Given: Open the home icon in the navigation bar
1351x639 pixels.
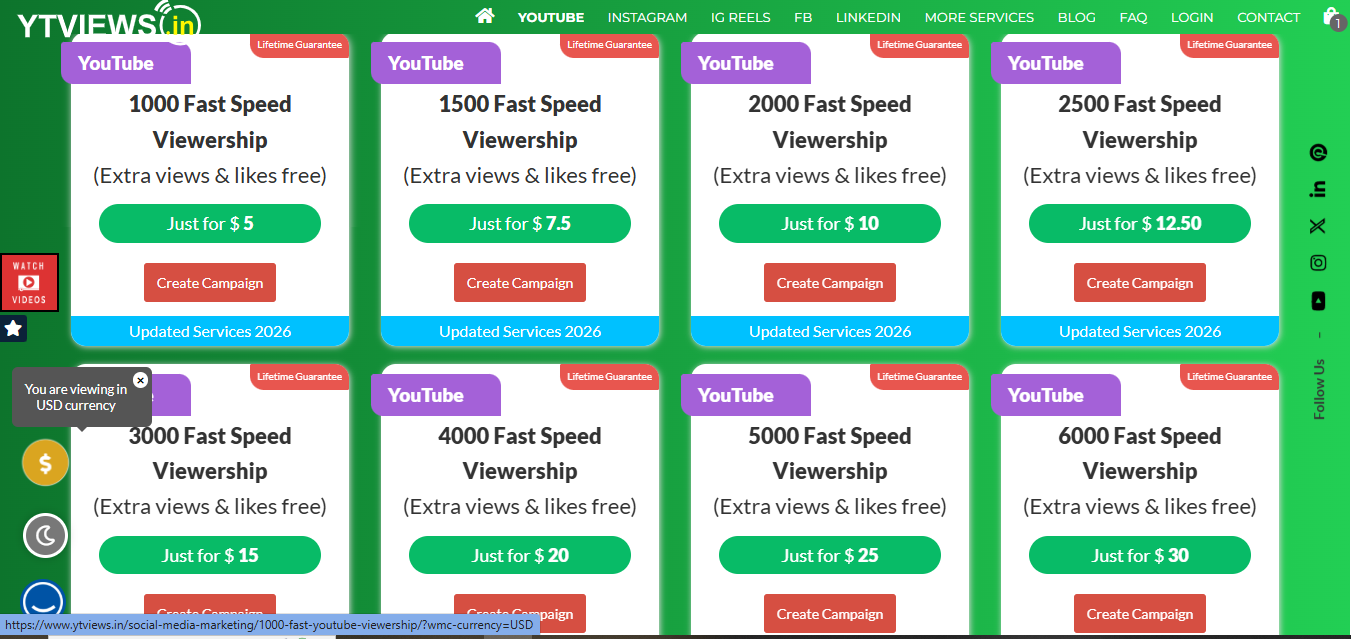Looking at the screenshot, I should [x=485, y=16].
